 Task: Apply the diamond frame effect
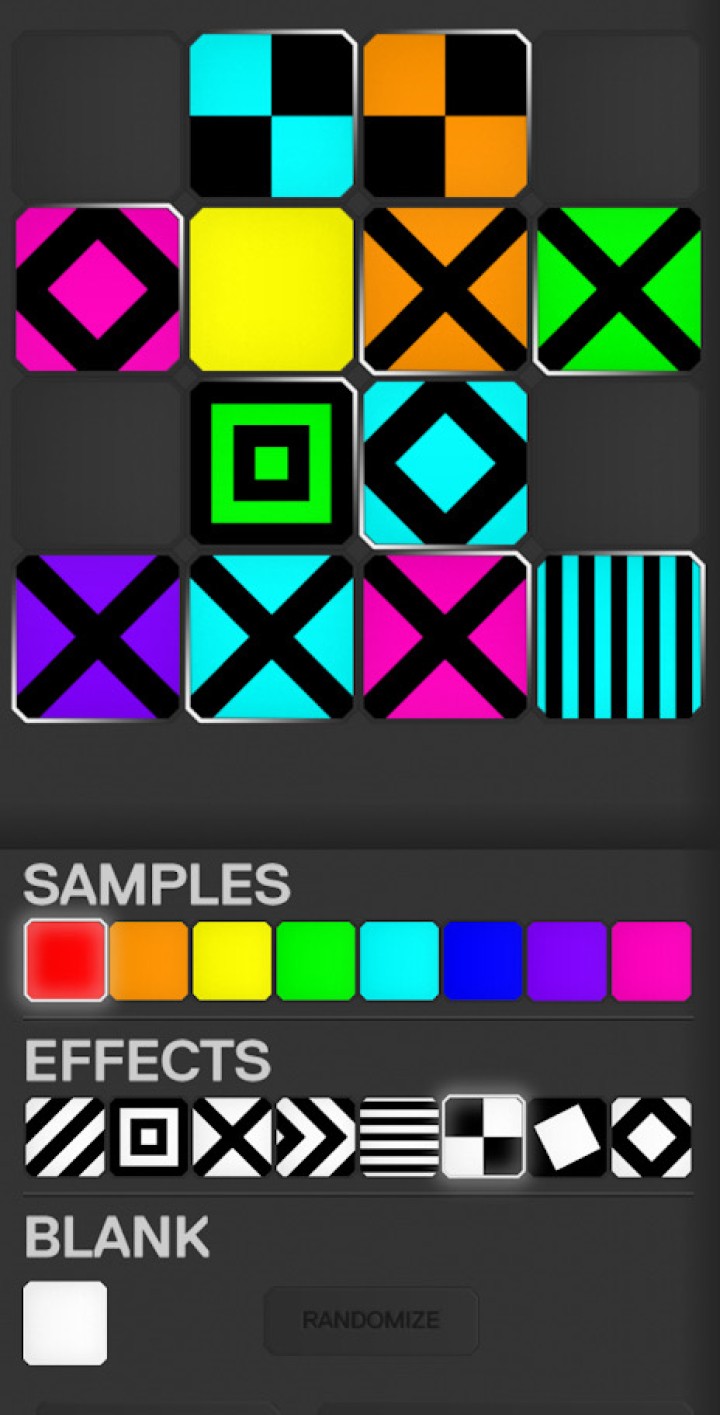pyautogui.click(x=651, y=1136)
